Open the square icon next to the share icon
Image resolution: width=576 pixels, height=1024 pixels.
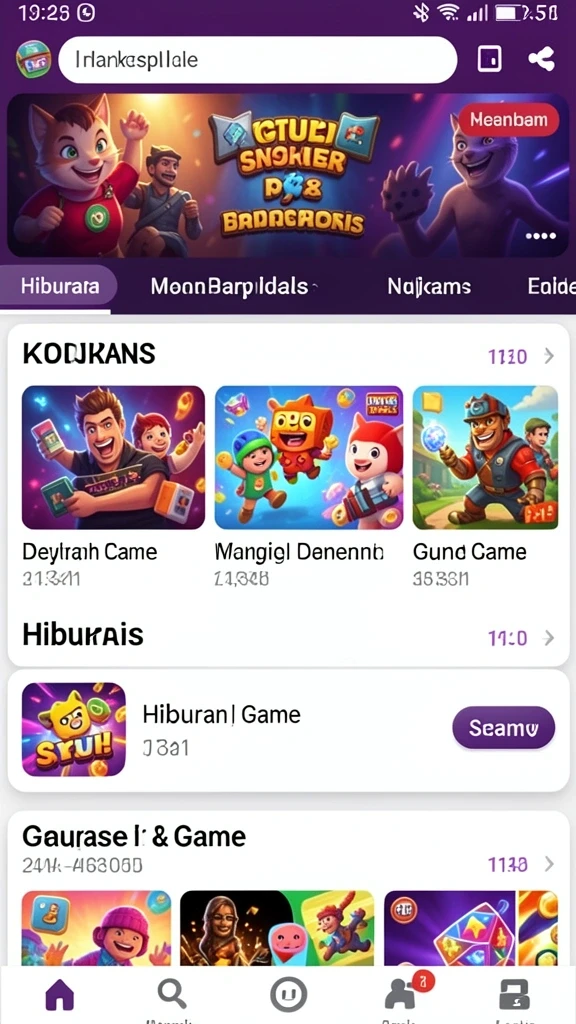click(x=490, y=59)
